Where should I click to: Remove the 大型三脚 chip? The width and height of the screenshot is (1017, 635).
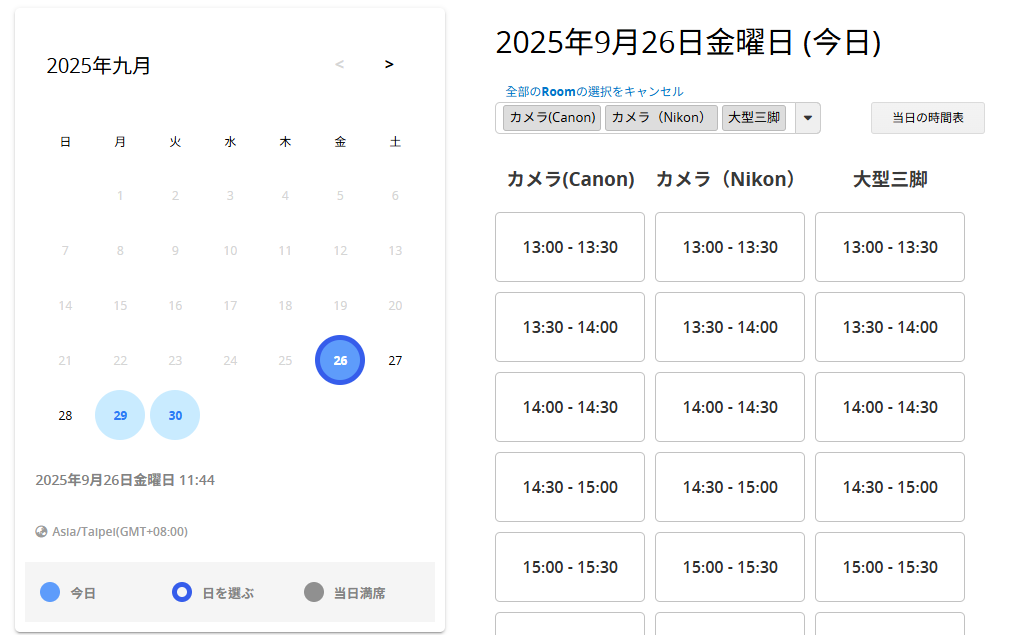coord(754,118)
